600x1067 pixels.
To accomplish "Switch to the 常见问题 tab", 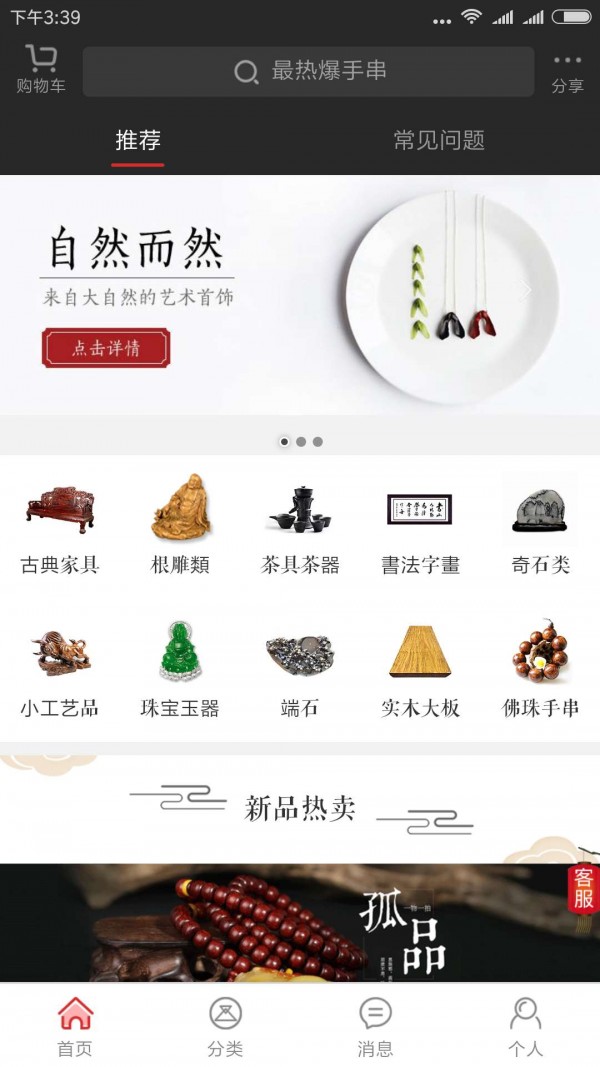I will [x=439, y=140].
